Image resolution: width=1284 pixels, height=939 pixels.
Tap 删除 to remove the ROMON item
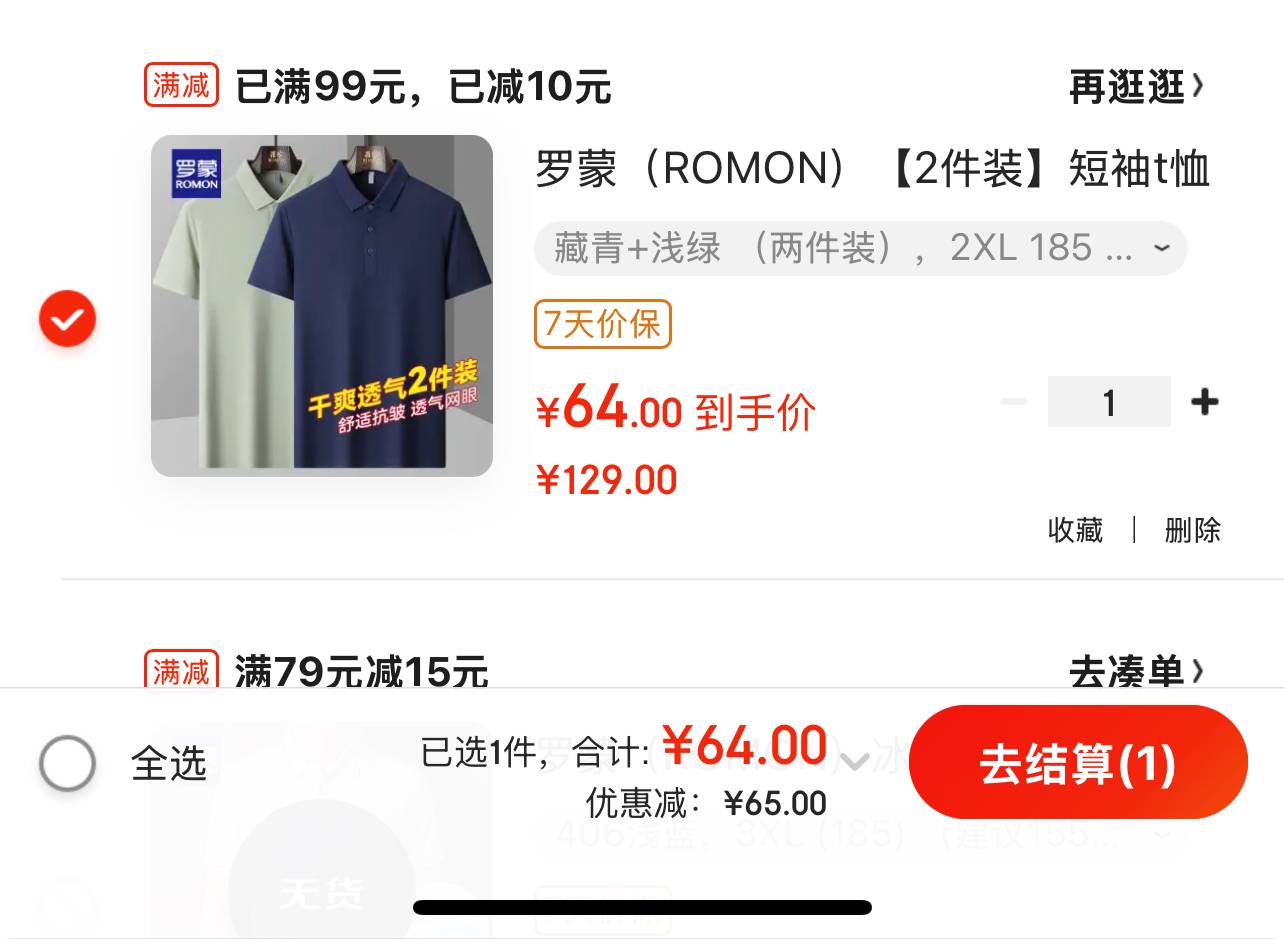click(x=1192, y=530)
